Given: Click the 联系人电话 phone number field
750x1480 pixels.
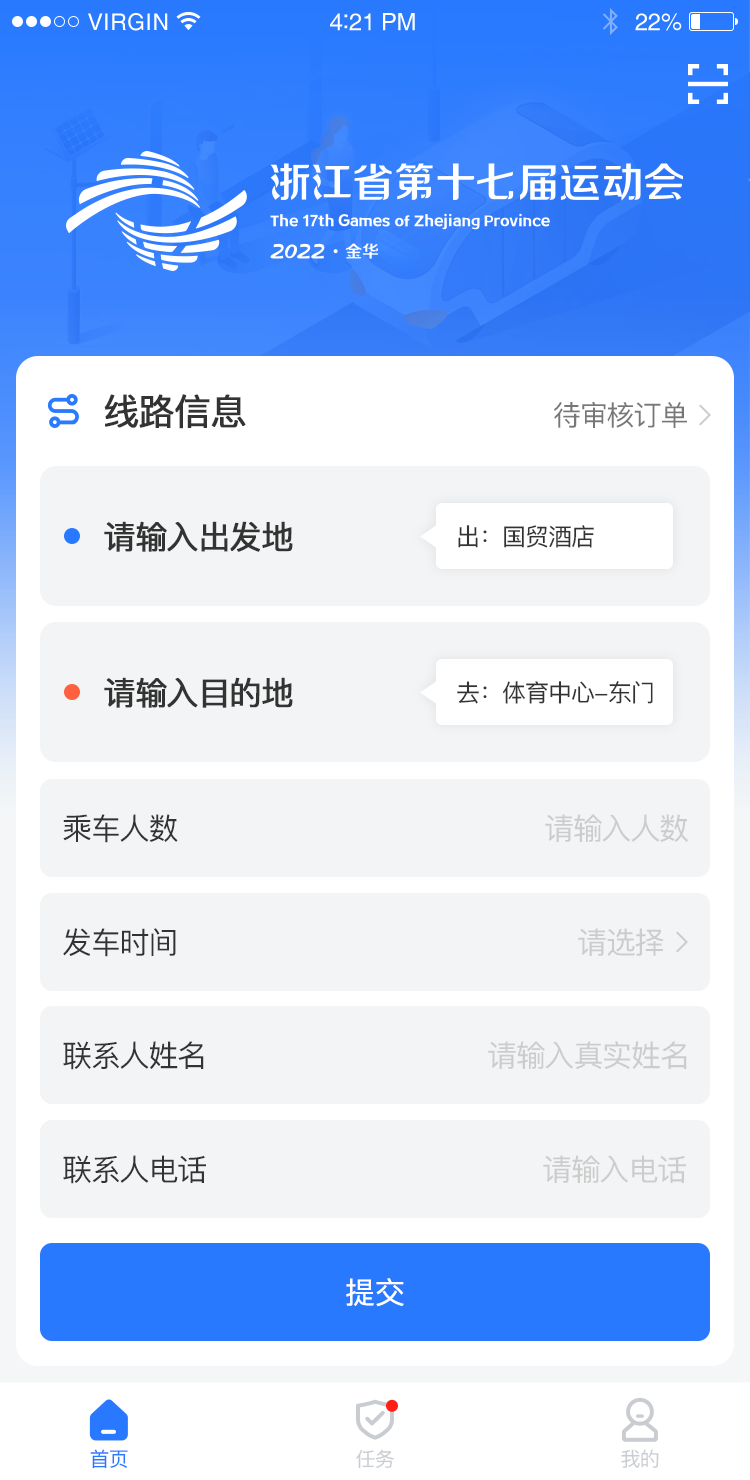Looking at the screenshot, I should point(374,1169).
